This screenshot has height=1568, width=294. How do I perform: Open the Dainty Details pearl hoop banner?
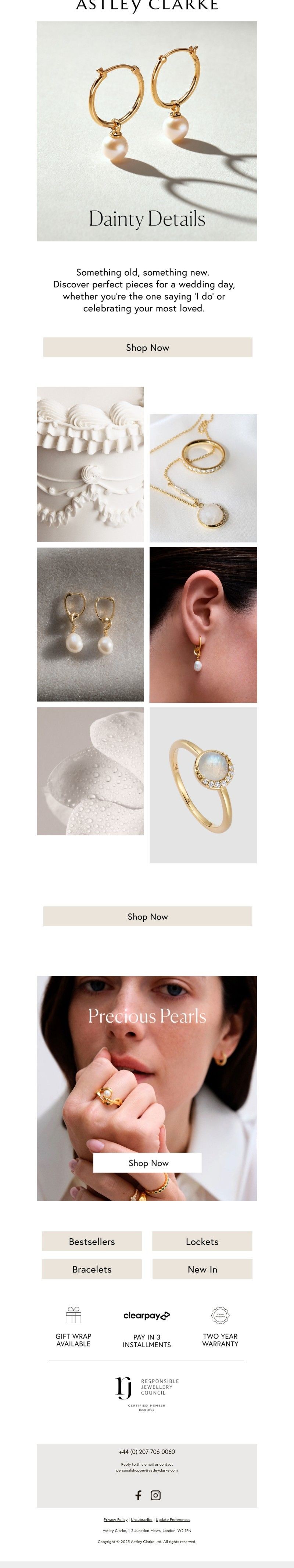(147, 131)
